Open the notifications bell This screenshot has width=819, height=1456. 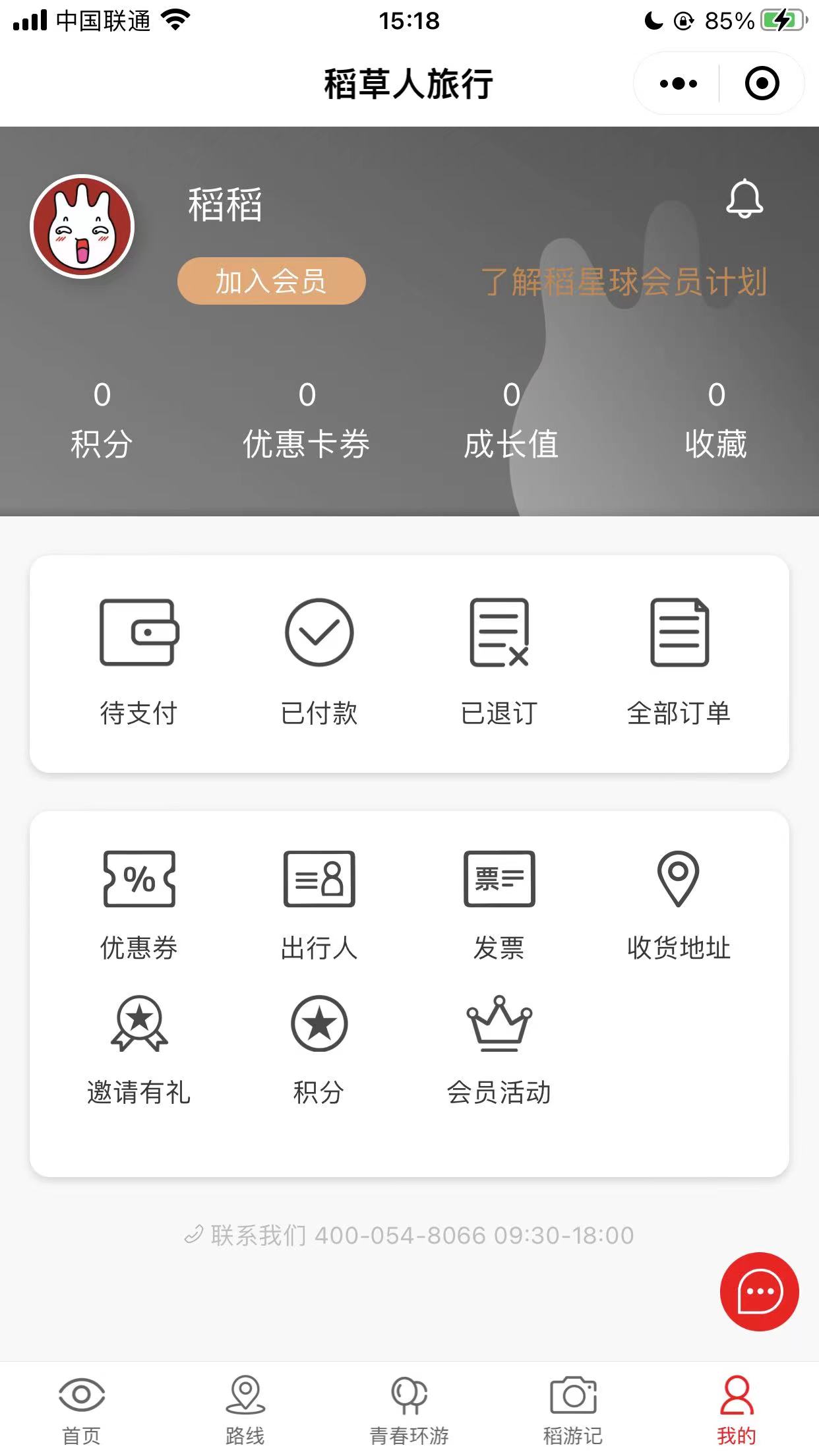tap(744, 198)
